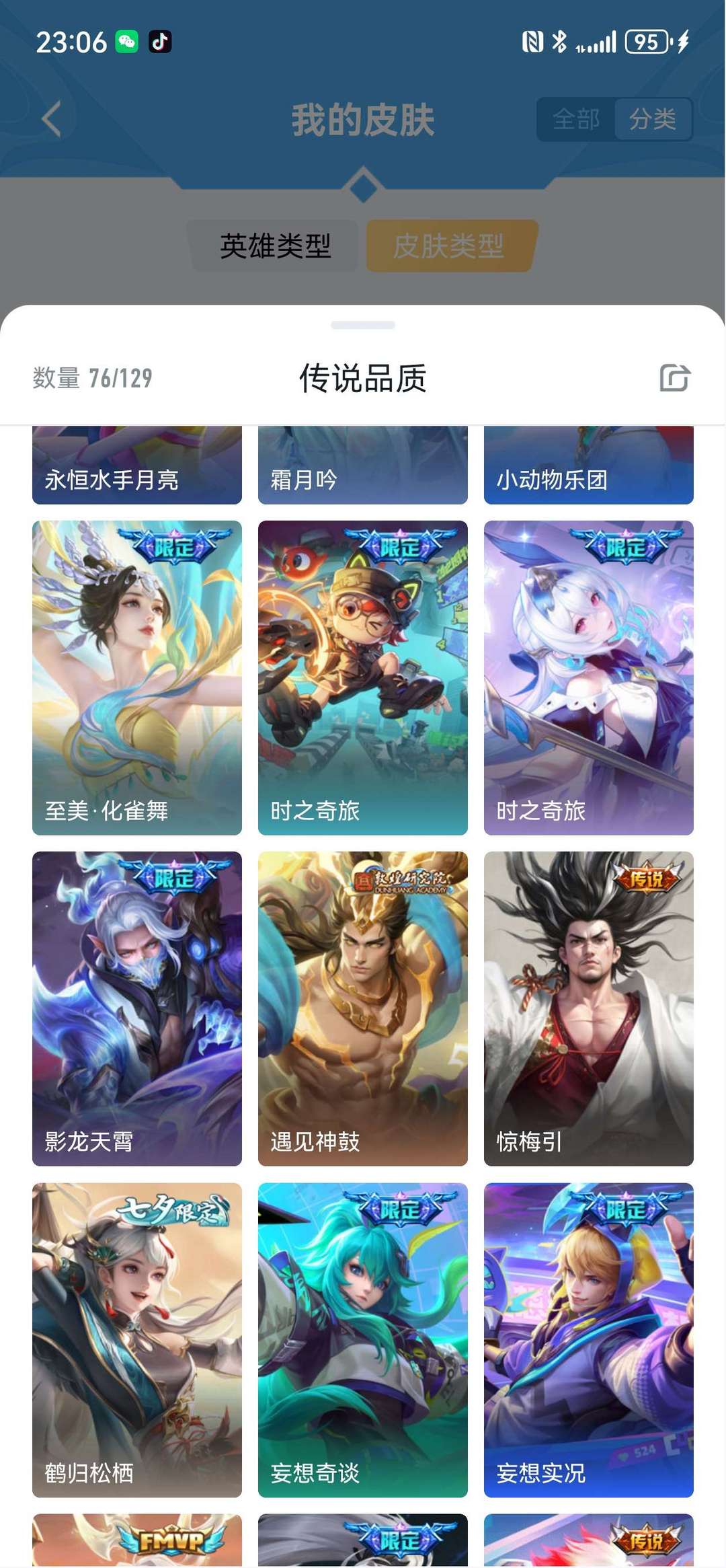
Task: Switch to the 分类 view
Action: coord(652,120)
